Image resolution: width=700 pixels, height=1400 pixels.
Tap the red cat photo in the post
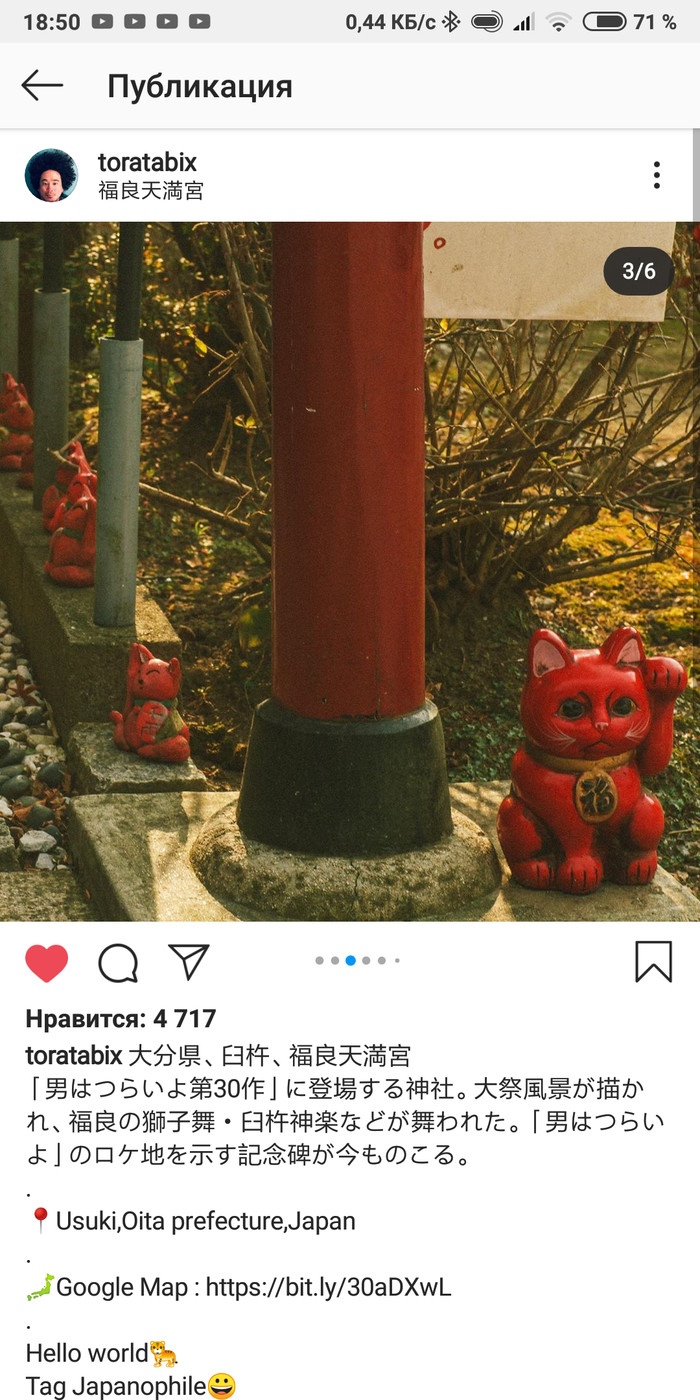click(x=350, y=570)
